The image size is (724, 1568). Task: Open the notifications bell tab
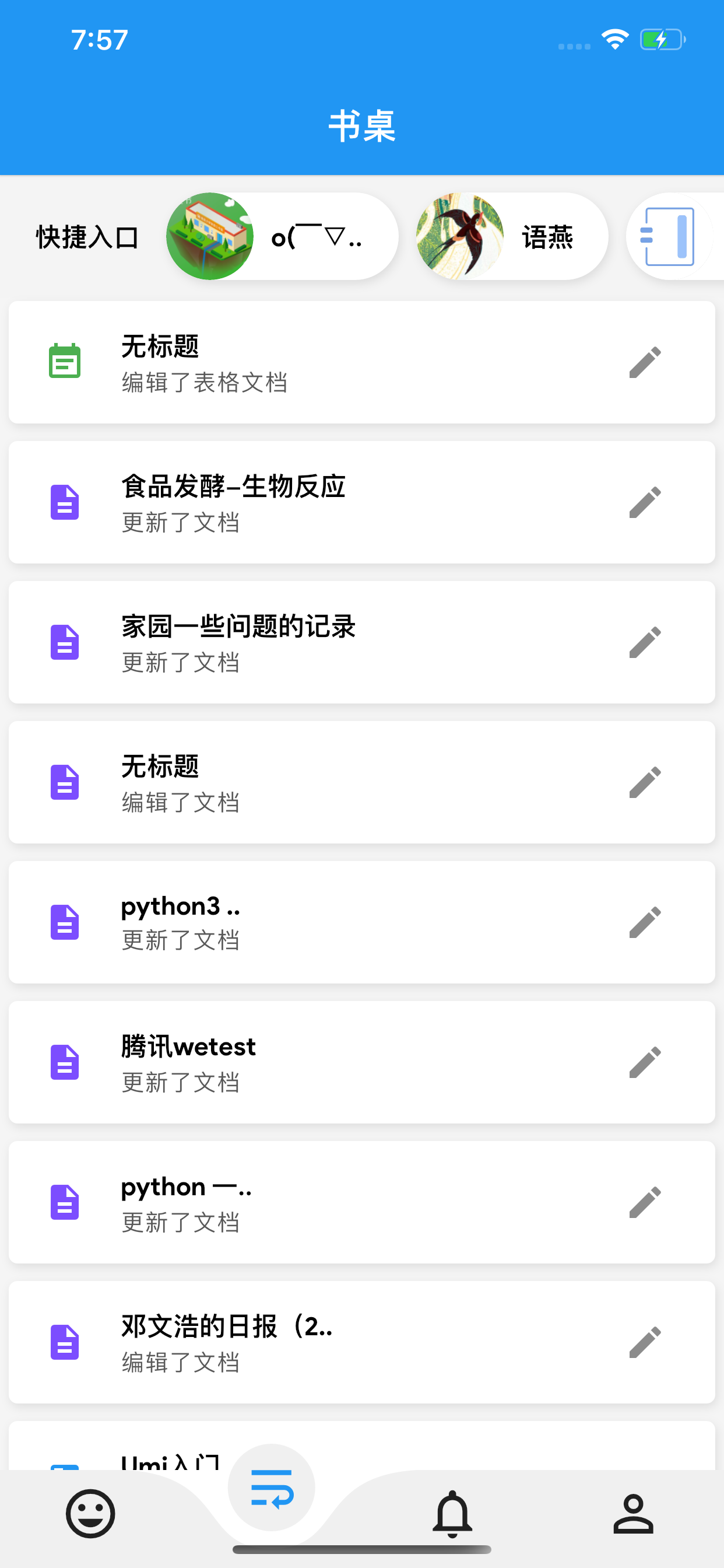point(452,1514)
